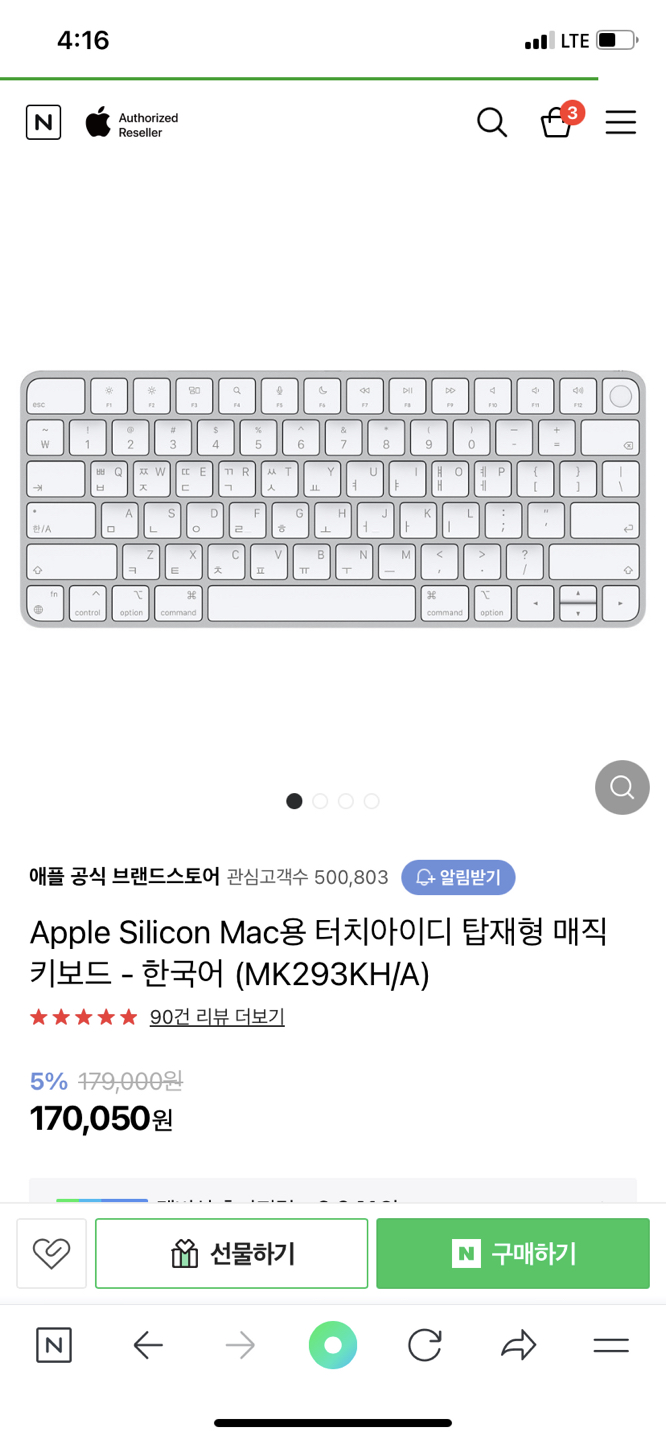
Task: Tap the green 구매하기 buy button
Action: [513, 1253]
